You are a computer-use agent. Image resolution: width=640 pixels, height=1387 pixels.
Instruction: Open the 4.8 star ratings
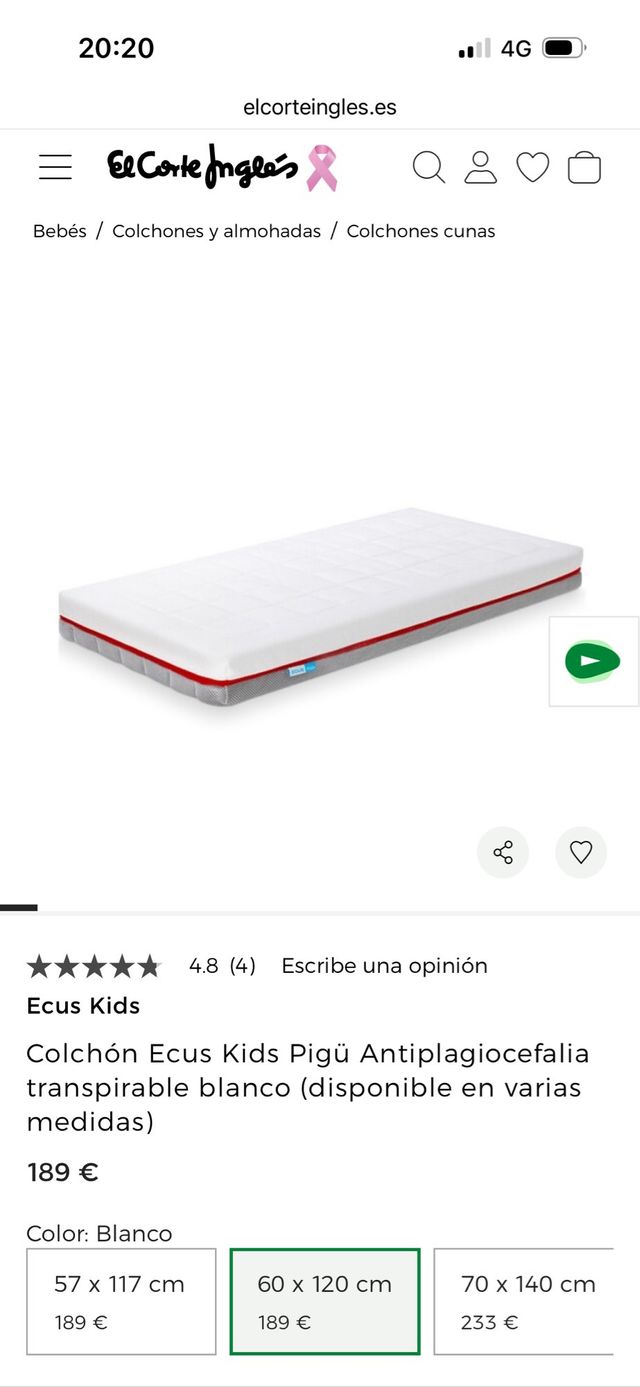(x=140, y=966)
